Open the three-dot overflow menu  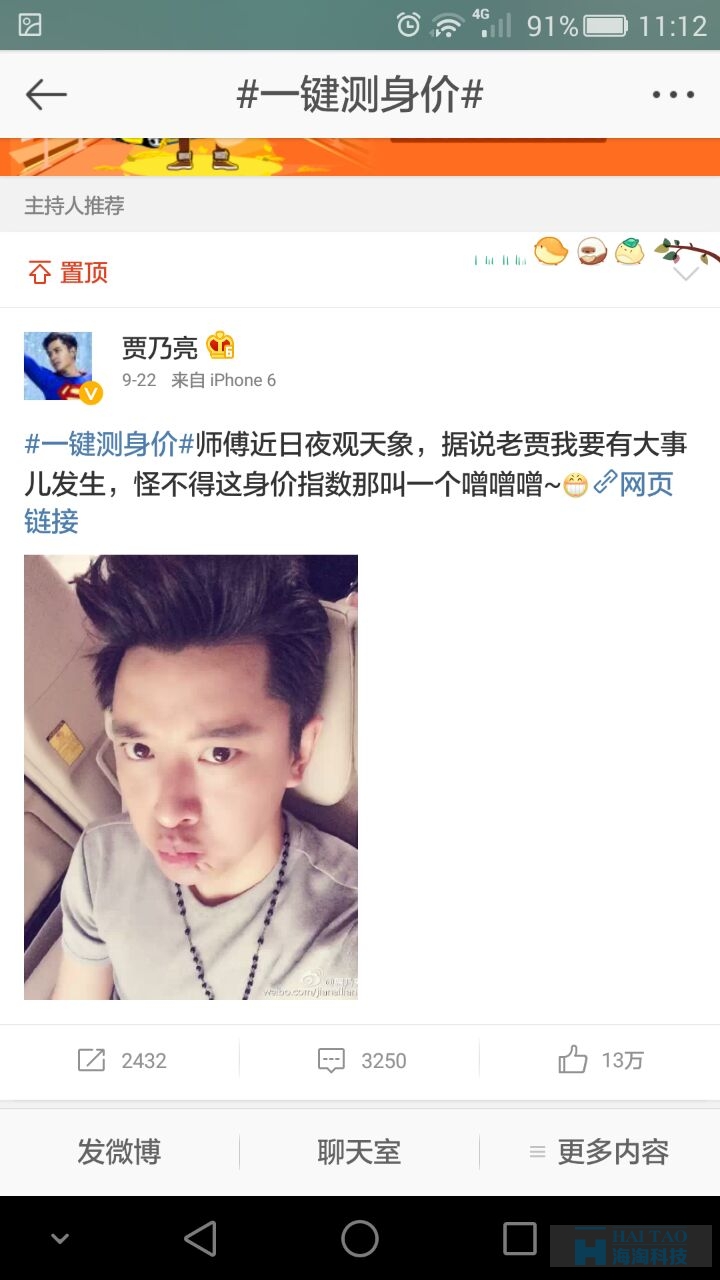[673, 95]
